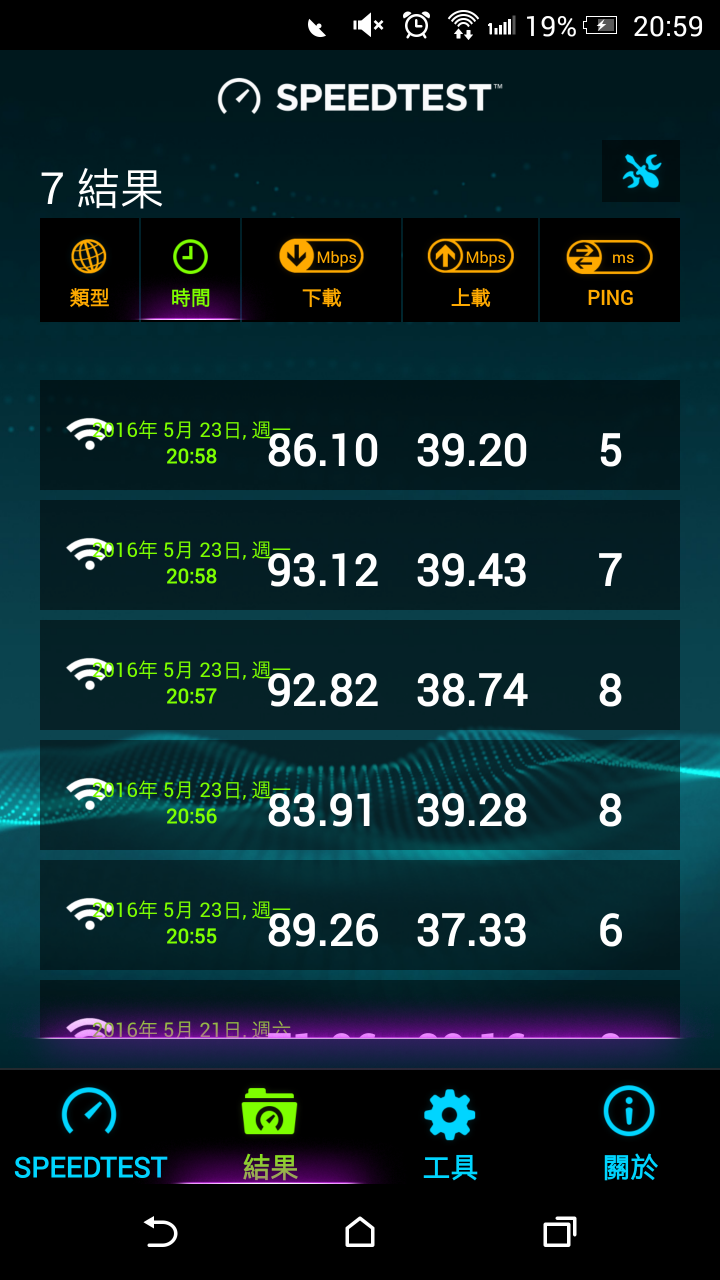Viewport: 720px width, 1280px height.
Task: Select the 結果 tab
Action: point(270,1134)
